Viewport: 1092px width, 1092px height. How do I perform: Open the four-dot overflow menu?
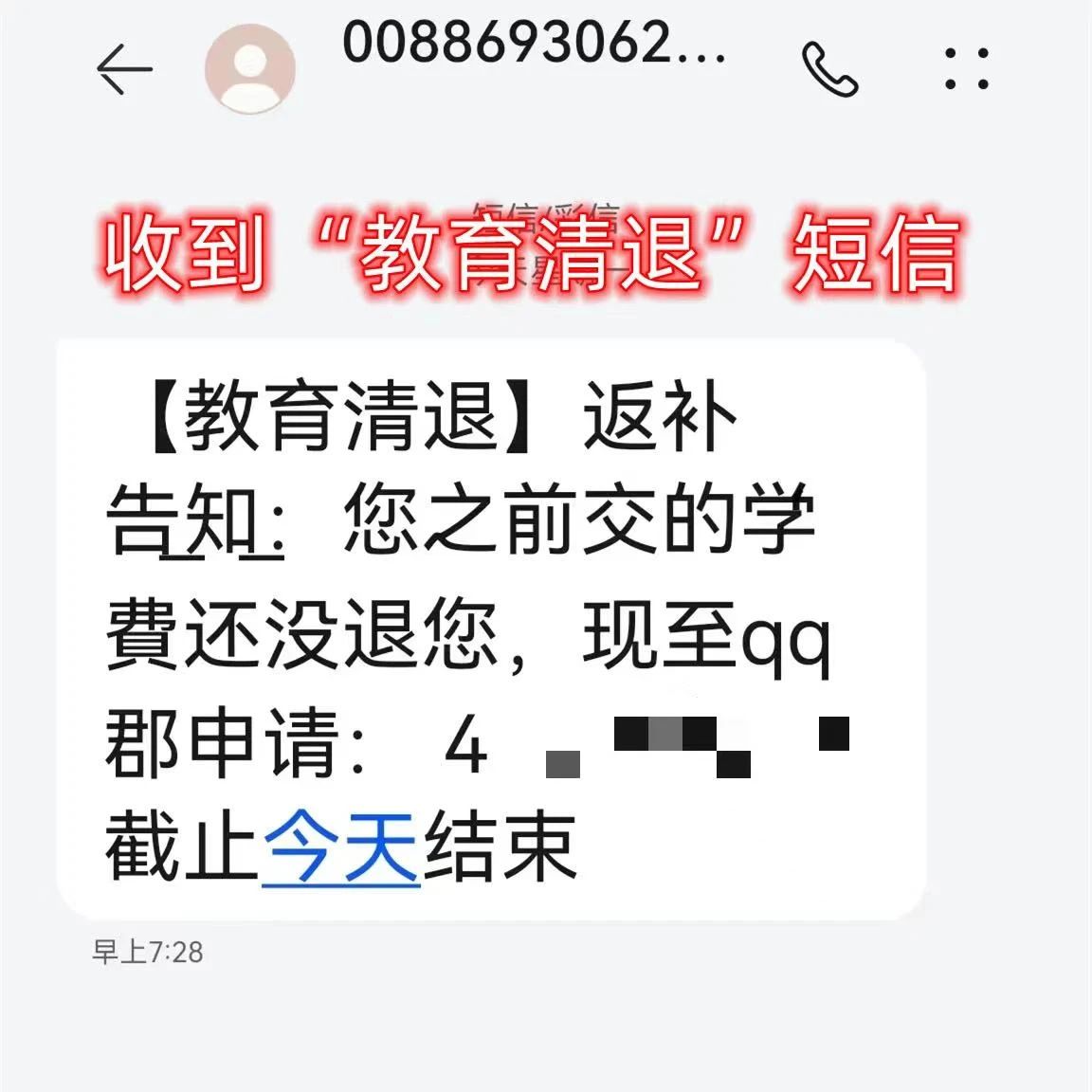point(967,69)
